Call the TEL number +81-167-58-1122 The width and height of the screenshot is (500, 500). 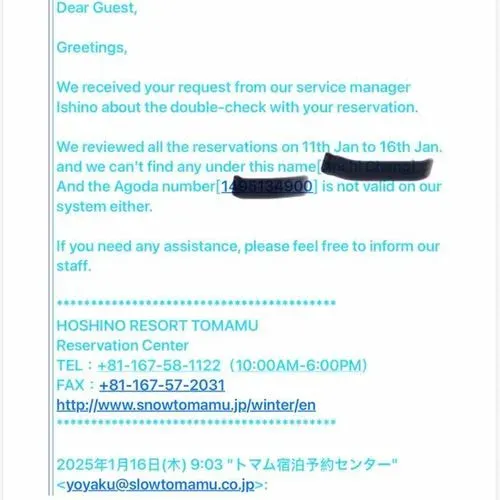[159, 365]
